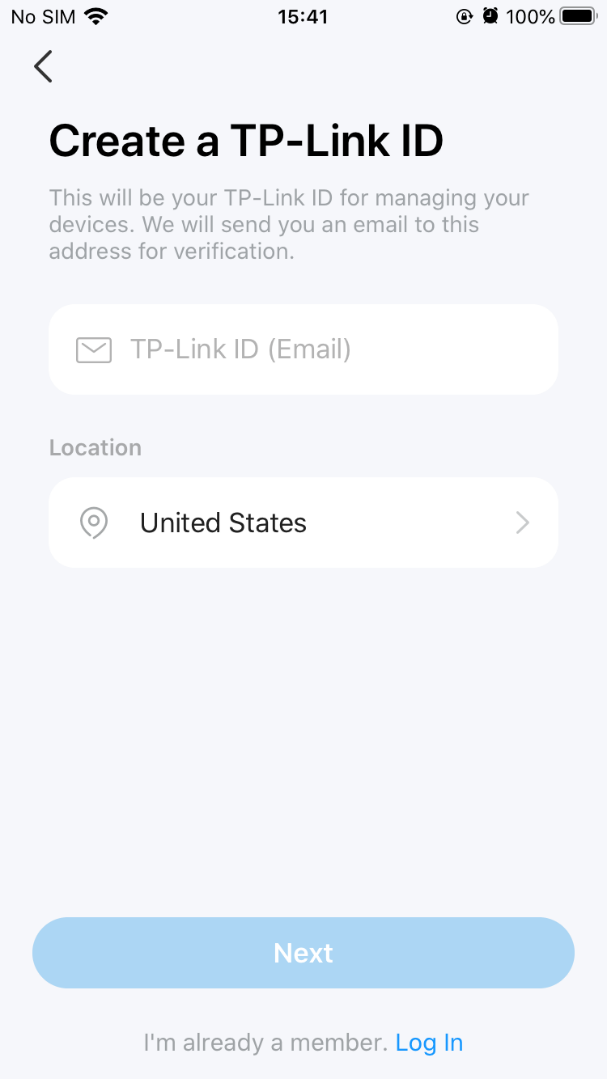The height and width of the screenshot is (1079, 607).
Task: Go back using the top arrow
Action: pyautogui.click(x=43, y=67)
